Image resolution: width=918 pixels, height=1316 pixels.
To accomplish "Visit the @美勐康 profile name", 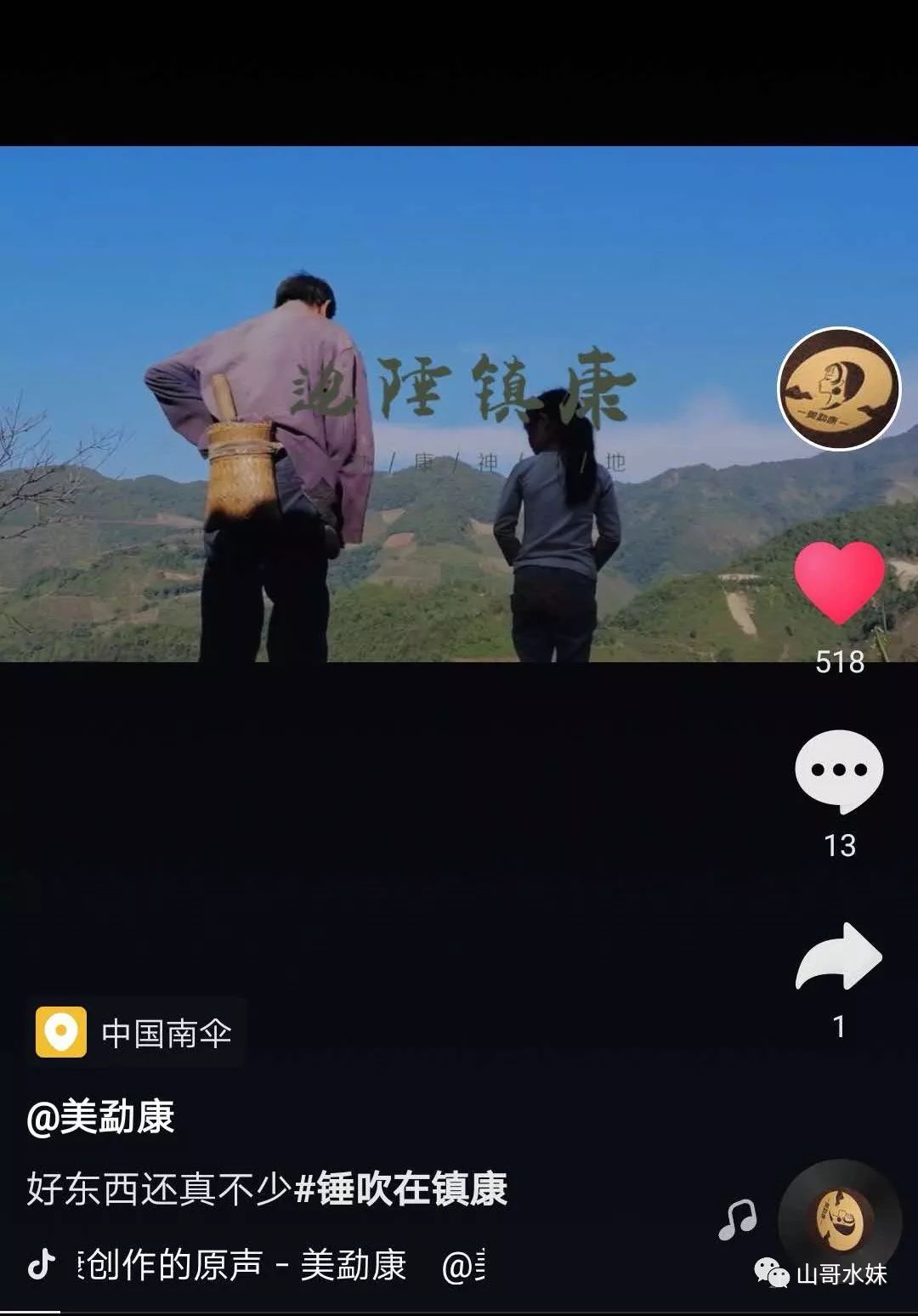I will (100, 1117).
